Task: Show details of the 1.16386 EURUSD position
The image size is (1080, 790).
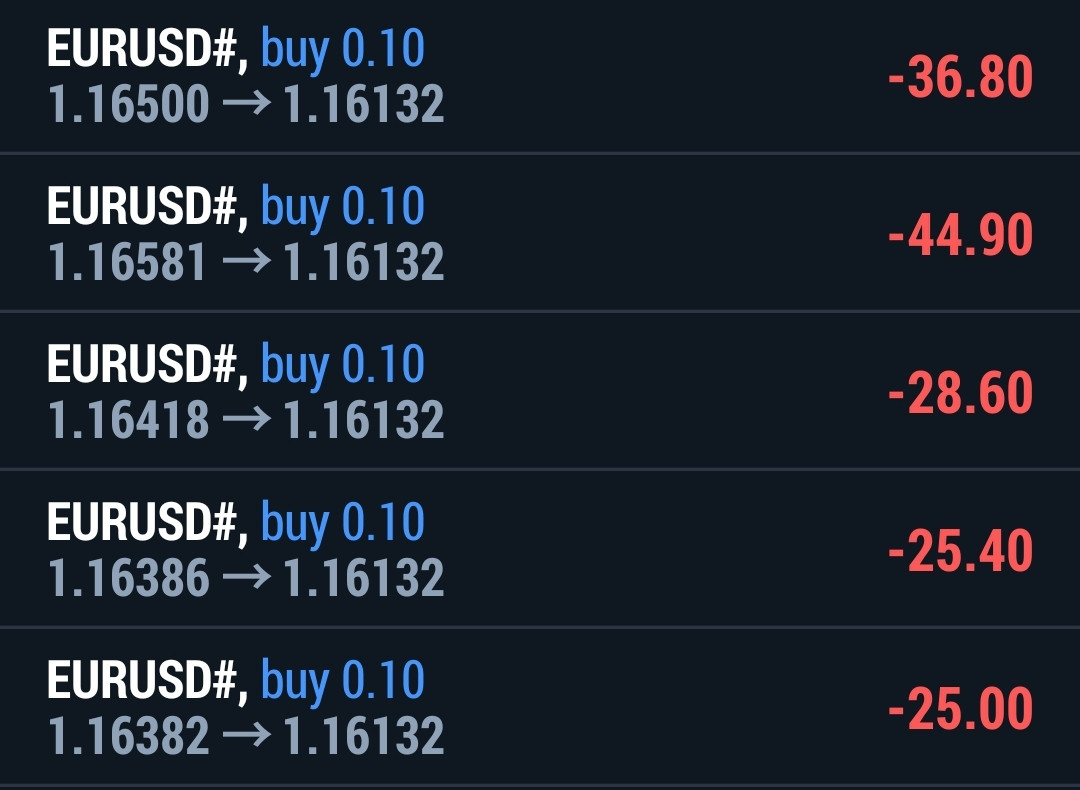Action: (540, 549)
